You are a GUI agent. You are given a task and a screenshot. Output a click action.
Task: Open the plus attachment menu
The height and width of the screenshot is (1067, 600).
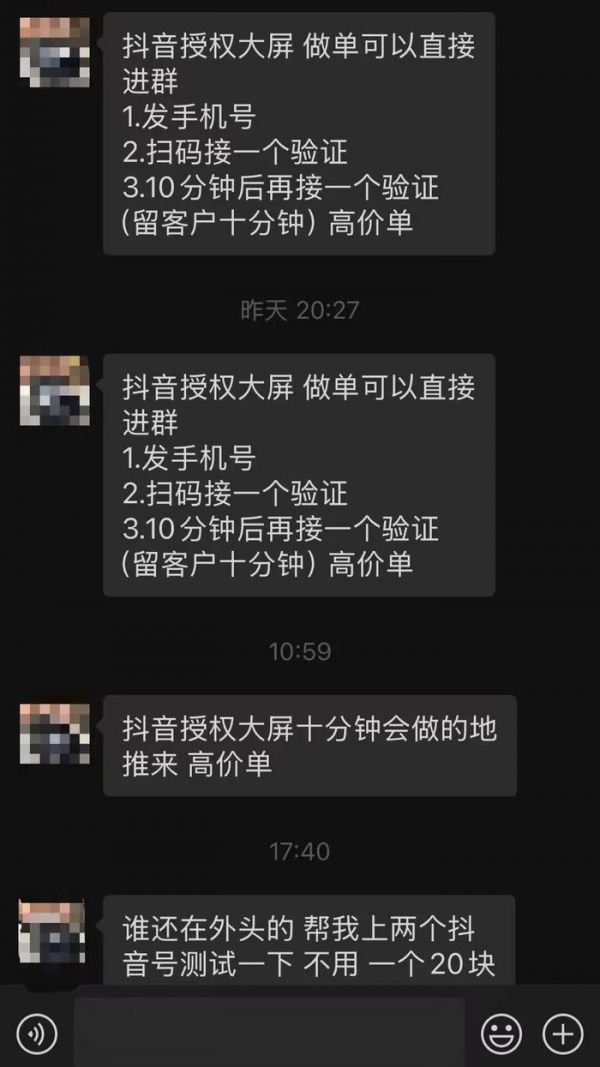pos(563,1034)
